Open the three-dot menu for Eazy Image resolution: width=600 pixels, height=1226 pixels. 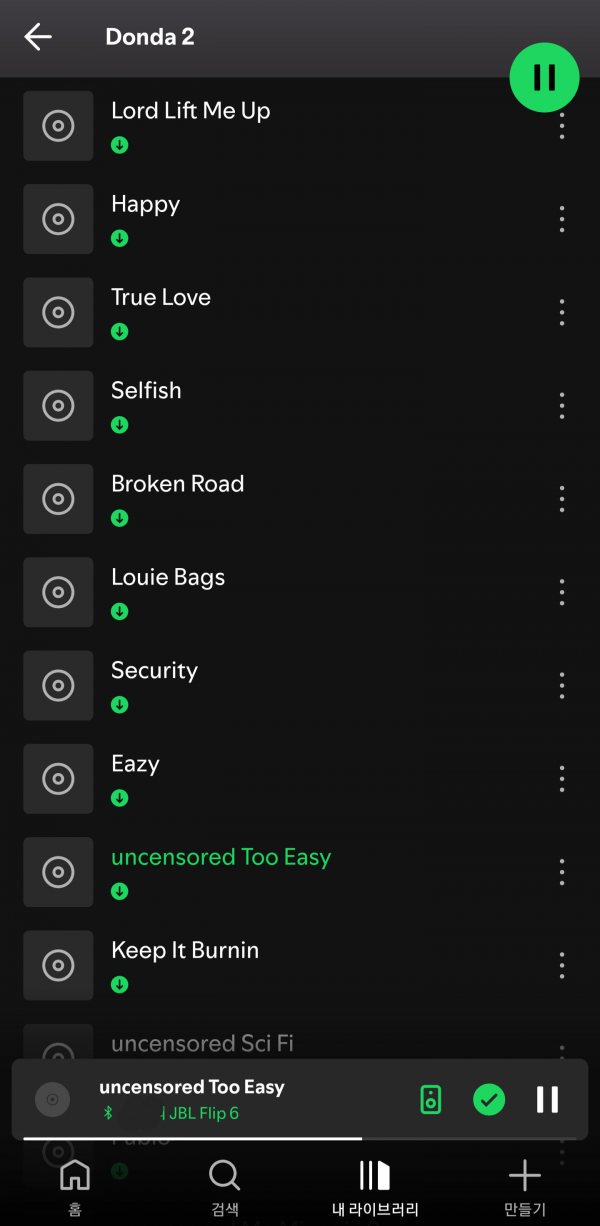point(562,779)
